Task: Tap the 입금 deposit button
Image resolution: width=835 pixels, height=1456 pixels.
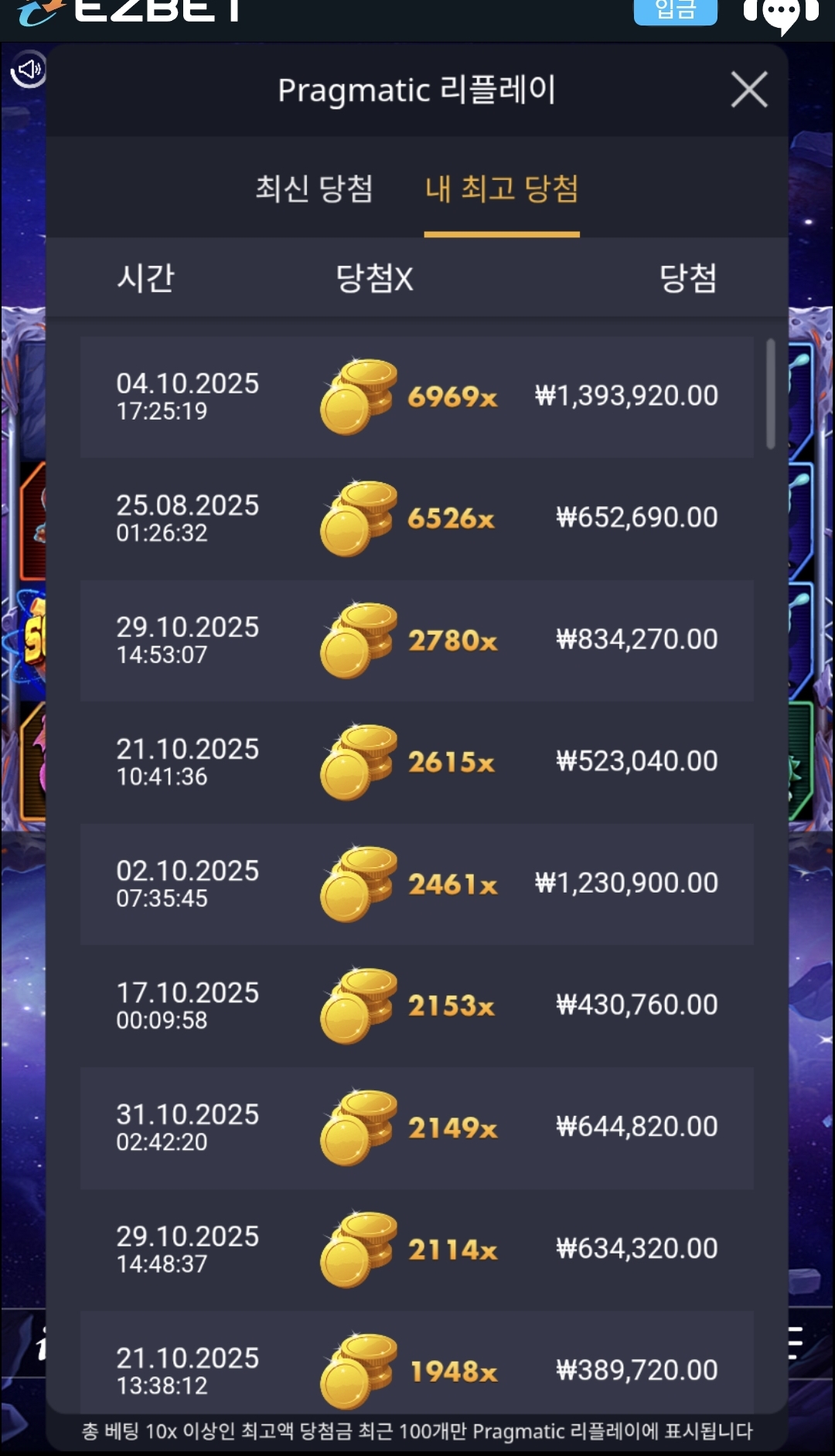Action: (675, 11)
